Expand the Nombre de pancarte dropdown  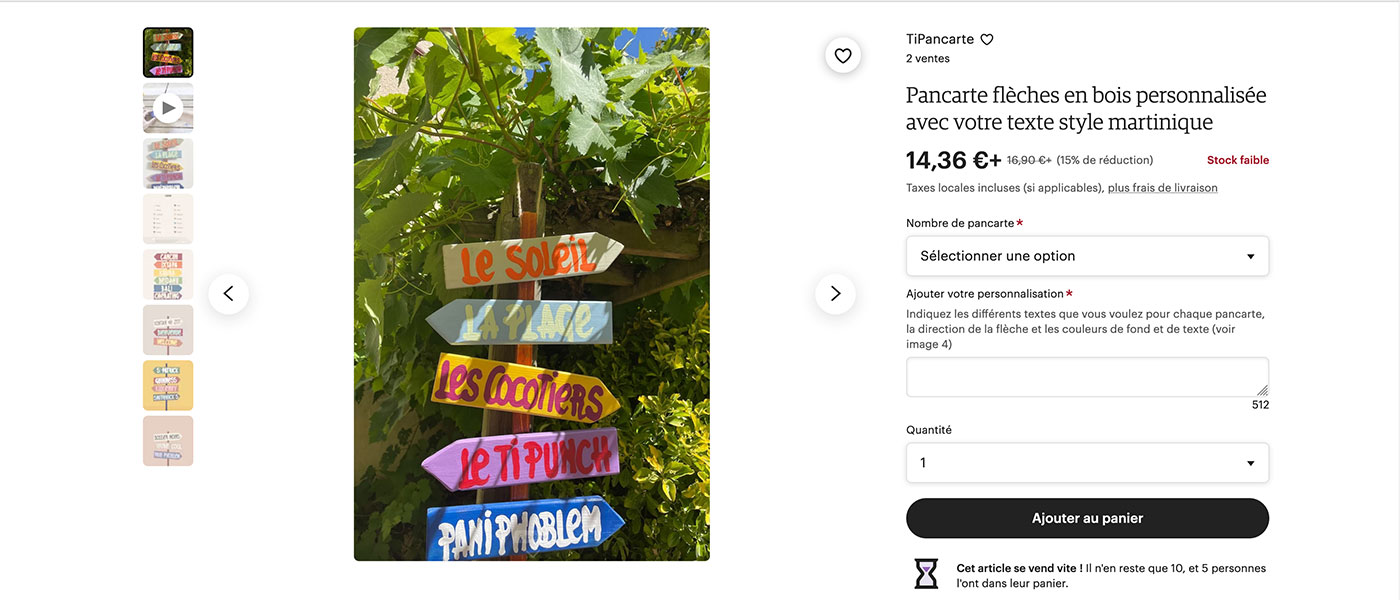[x=1087, y=256]
